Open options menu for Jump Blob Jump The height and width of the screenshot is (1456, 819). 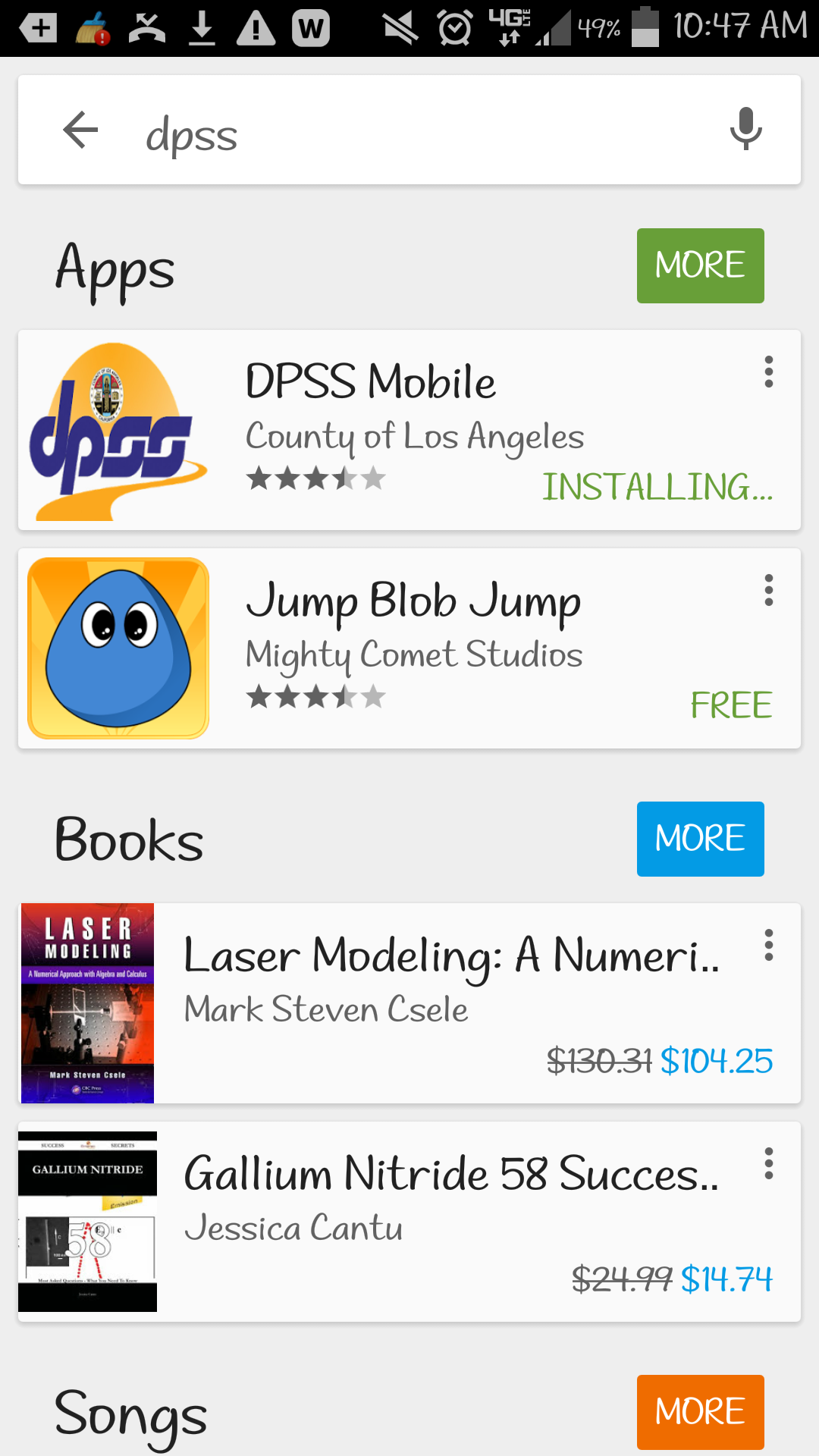point(769,591)
